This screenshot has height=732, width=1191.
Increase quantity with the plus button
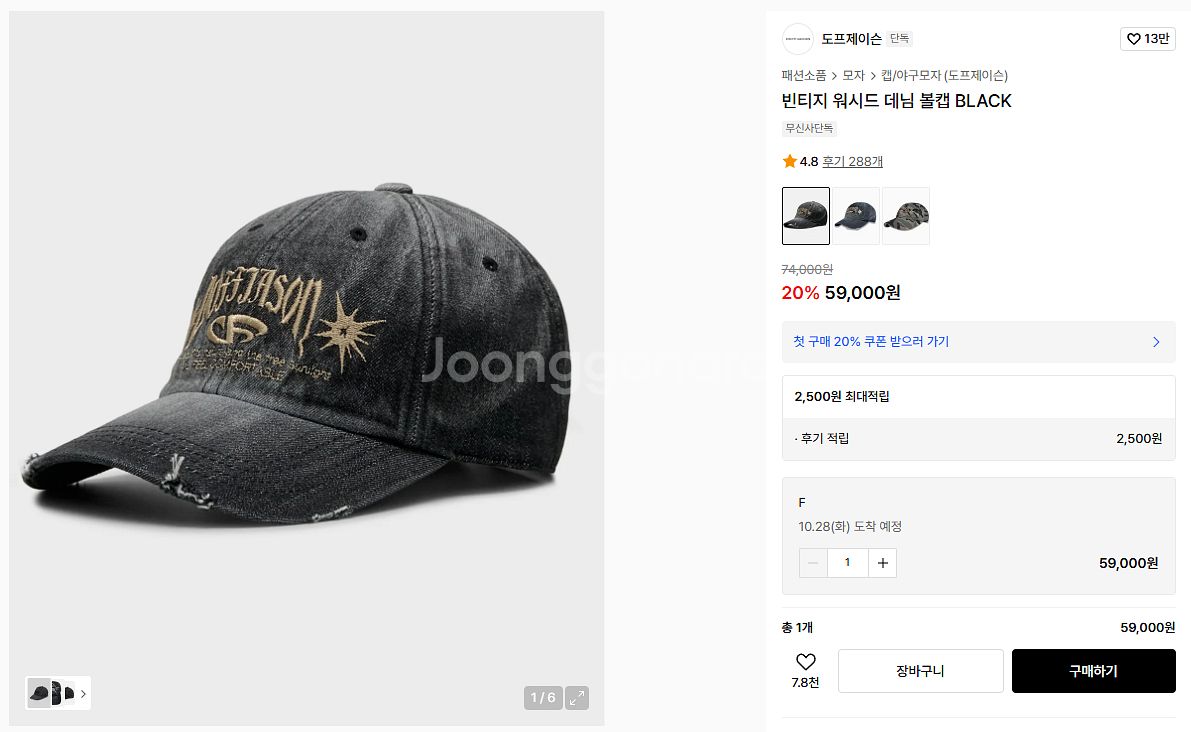[883, 563]
